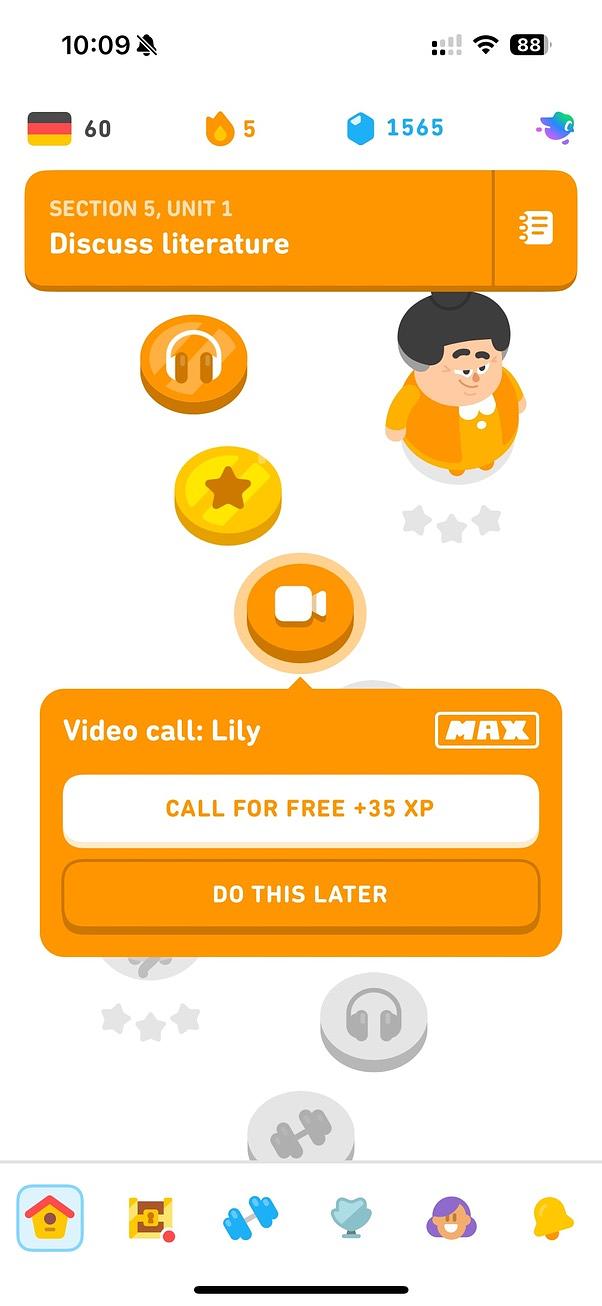Tap the grey locked headphones lesson
The width and height of the screenshot is (602, 1306).
click(373, 1020)
